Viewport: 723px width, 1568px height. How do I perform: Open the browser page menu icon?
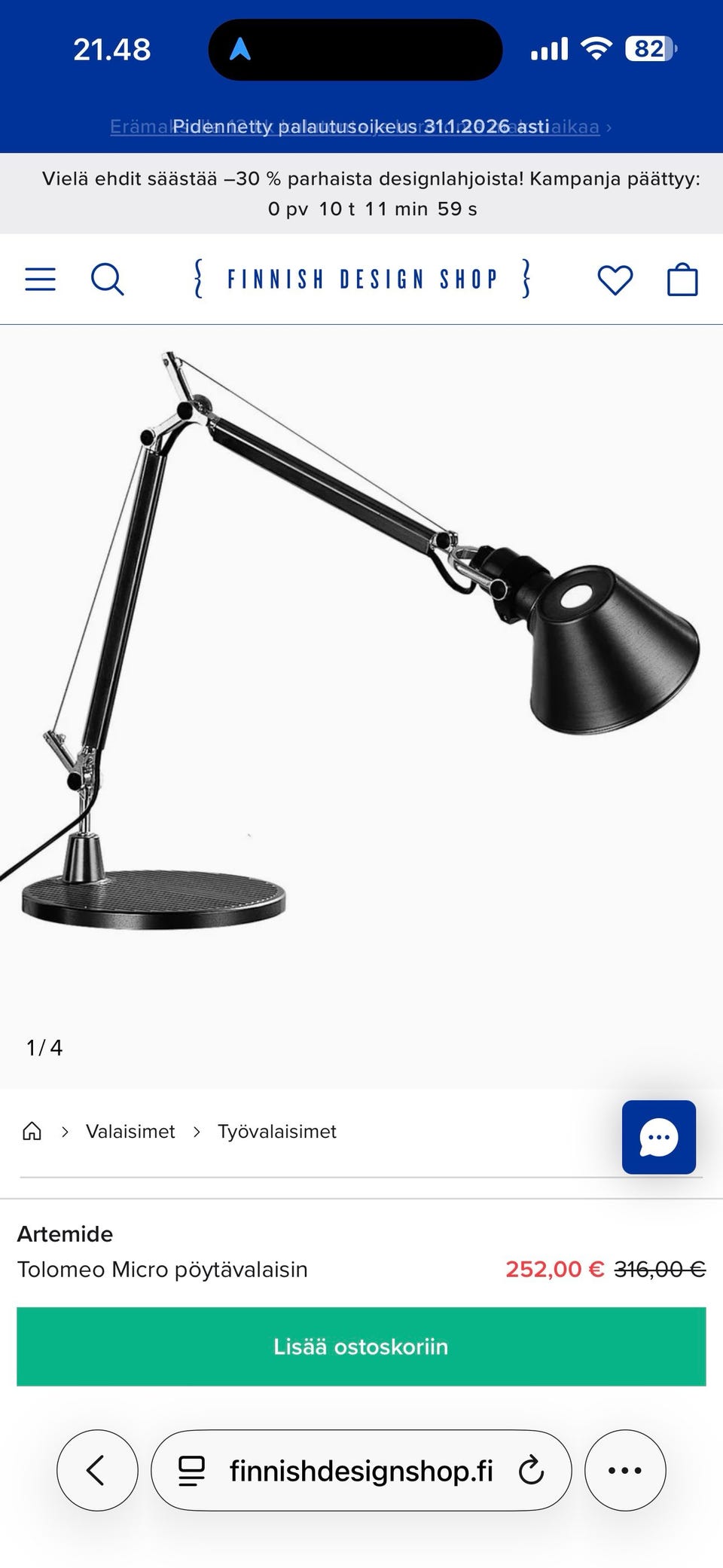coord(191,1470)
